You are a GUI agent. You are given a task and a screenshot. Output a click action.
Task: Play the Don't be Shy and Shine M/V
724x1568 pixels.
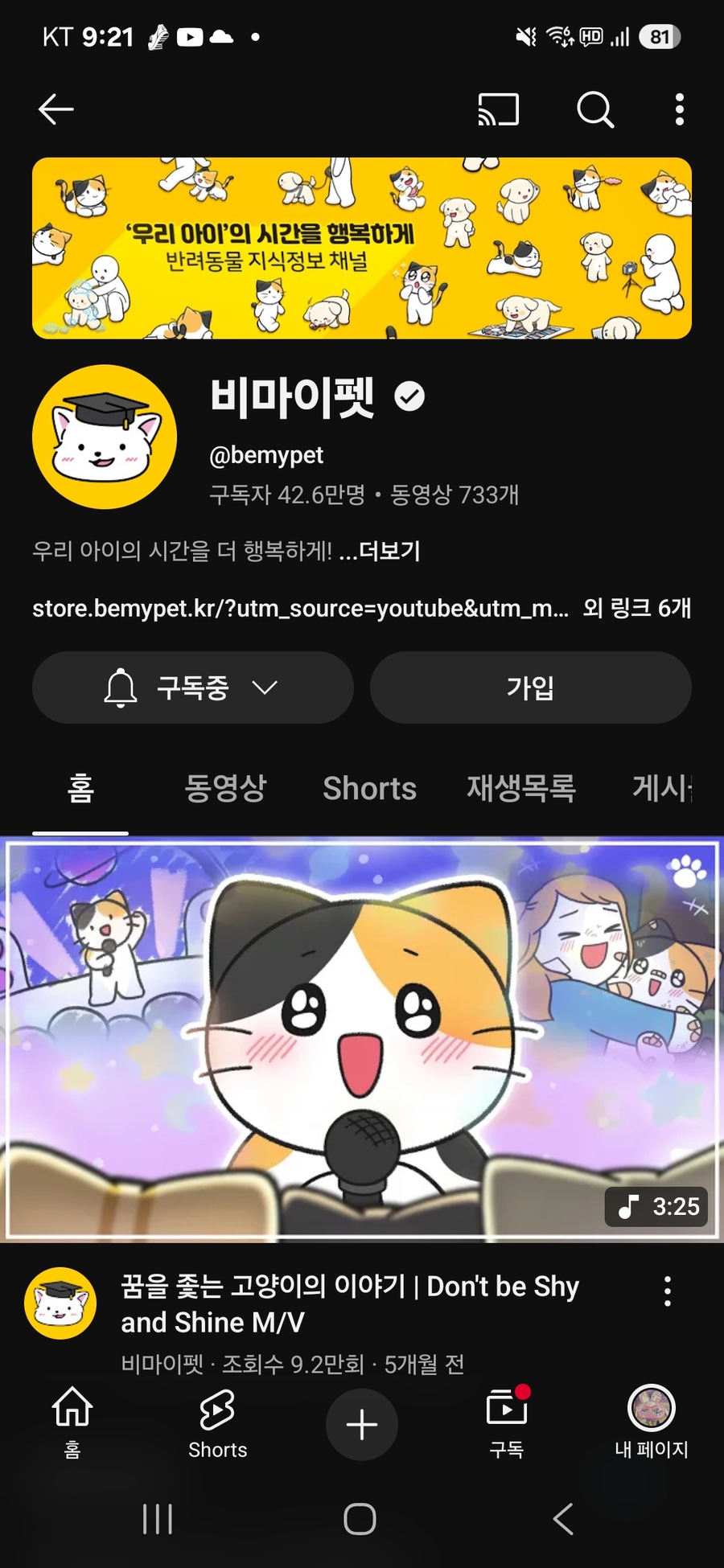coord(360,1039)
